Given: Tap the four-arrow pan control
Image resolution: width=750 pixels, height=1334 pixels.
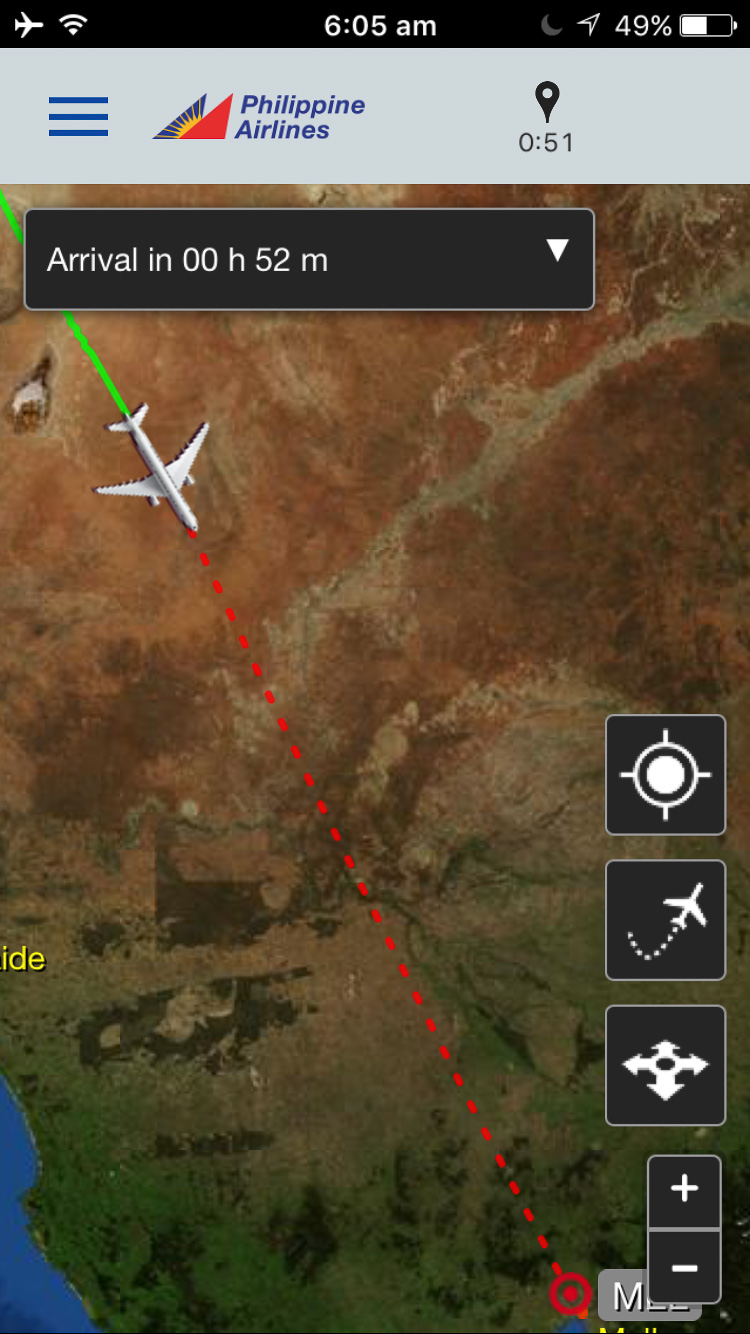Looking at the screenshot, I should [665, 1065].
